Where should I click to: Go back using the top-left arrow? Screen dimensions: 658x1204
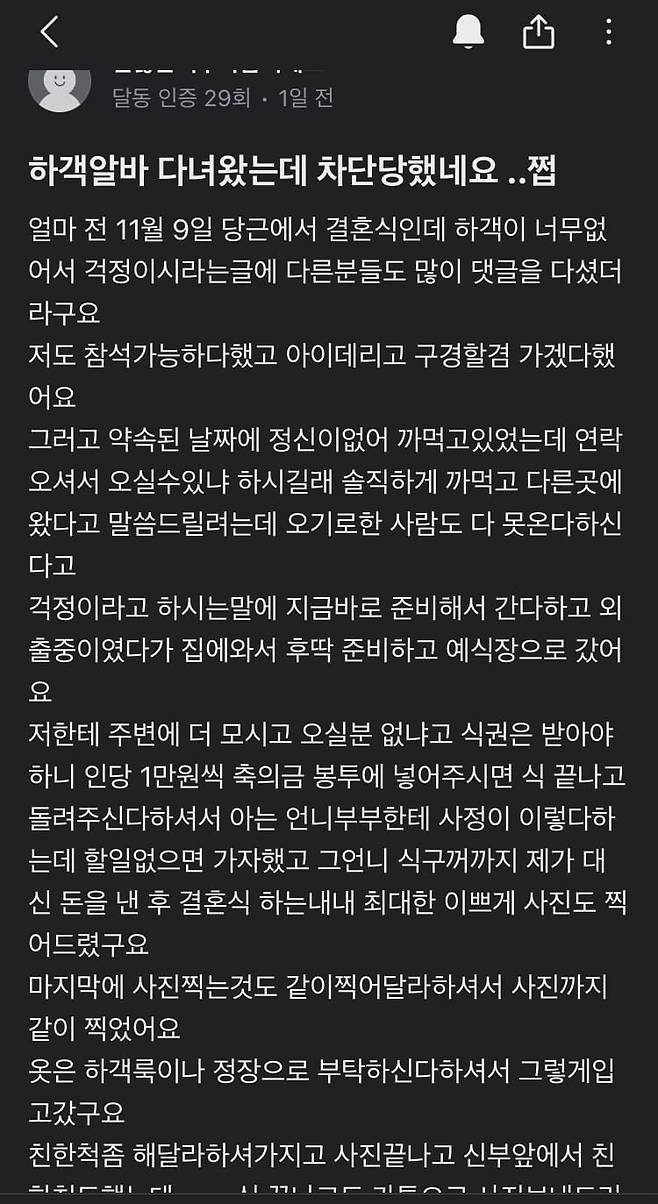point(49,32)
